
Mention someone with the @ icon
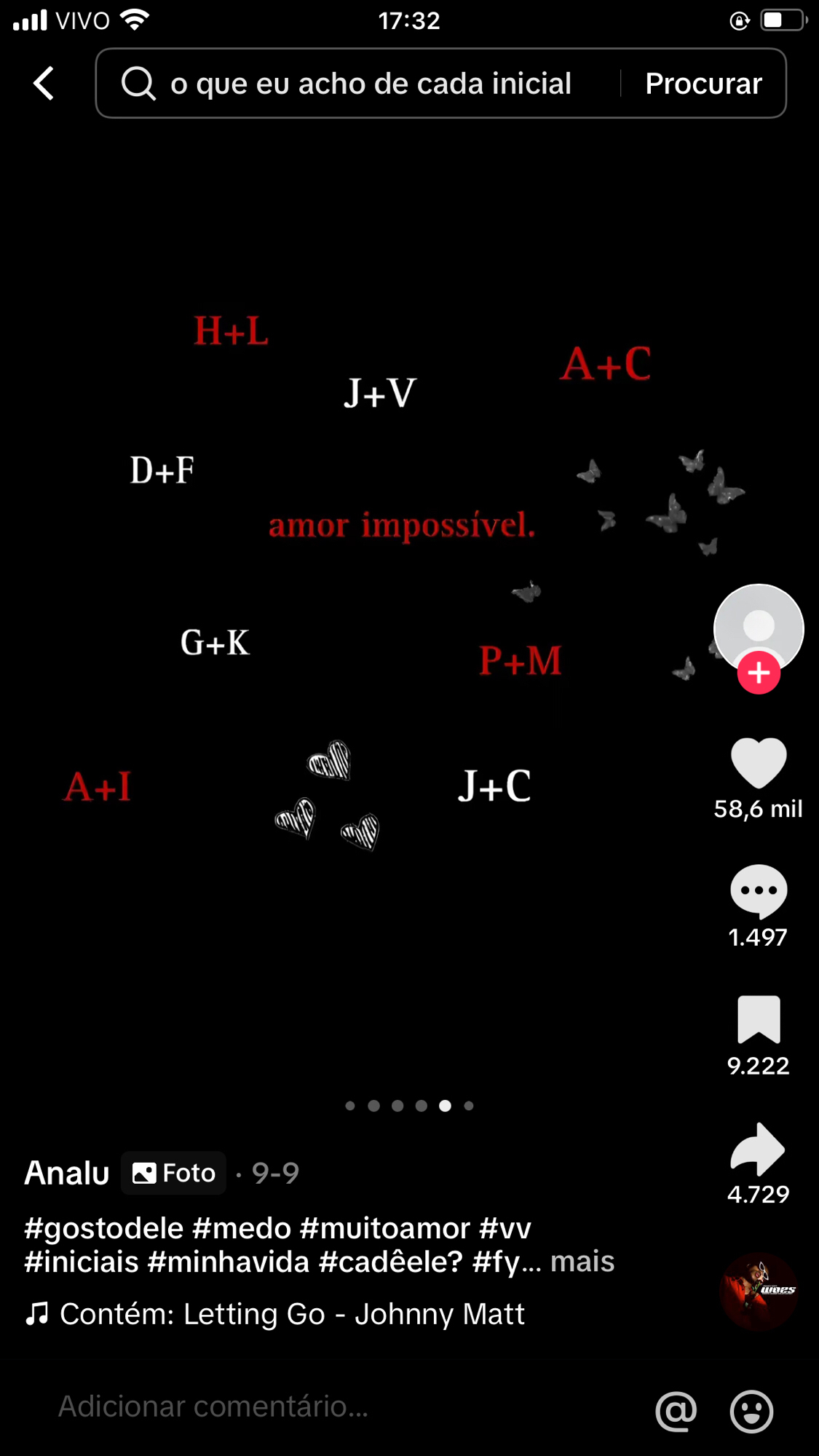(x=676, y=1411)
